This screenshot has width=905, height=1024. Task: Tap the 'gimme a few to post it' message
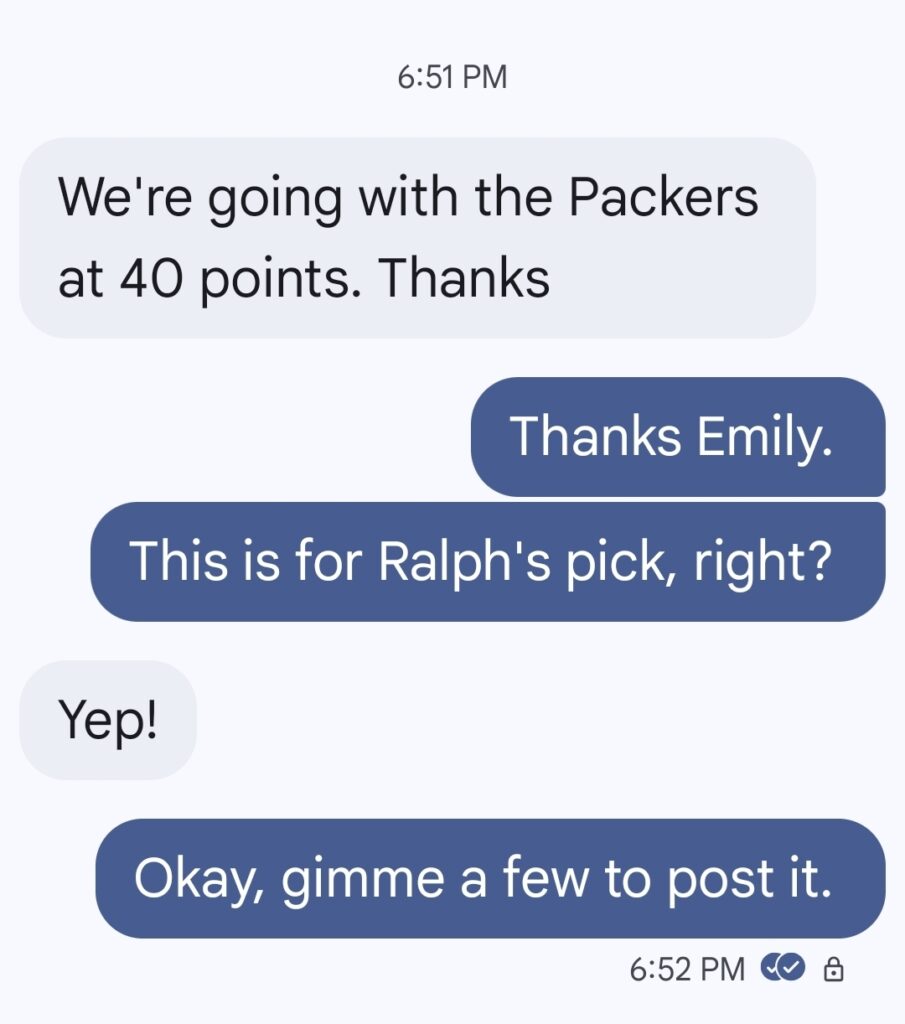[x=489, y=878]
